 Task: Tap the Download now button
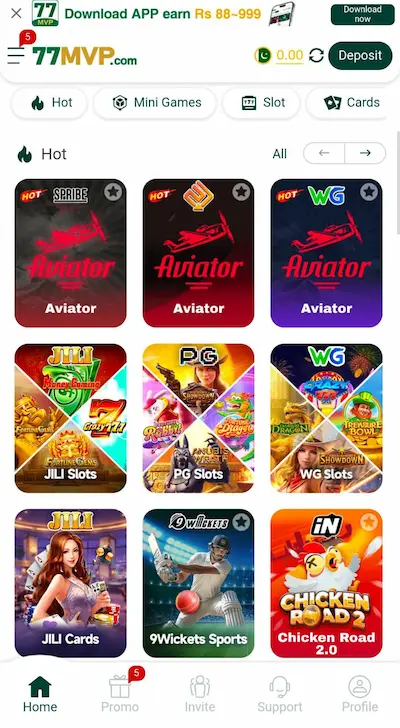point(362,14)
